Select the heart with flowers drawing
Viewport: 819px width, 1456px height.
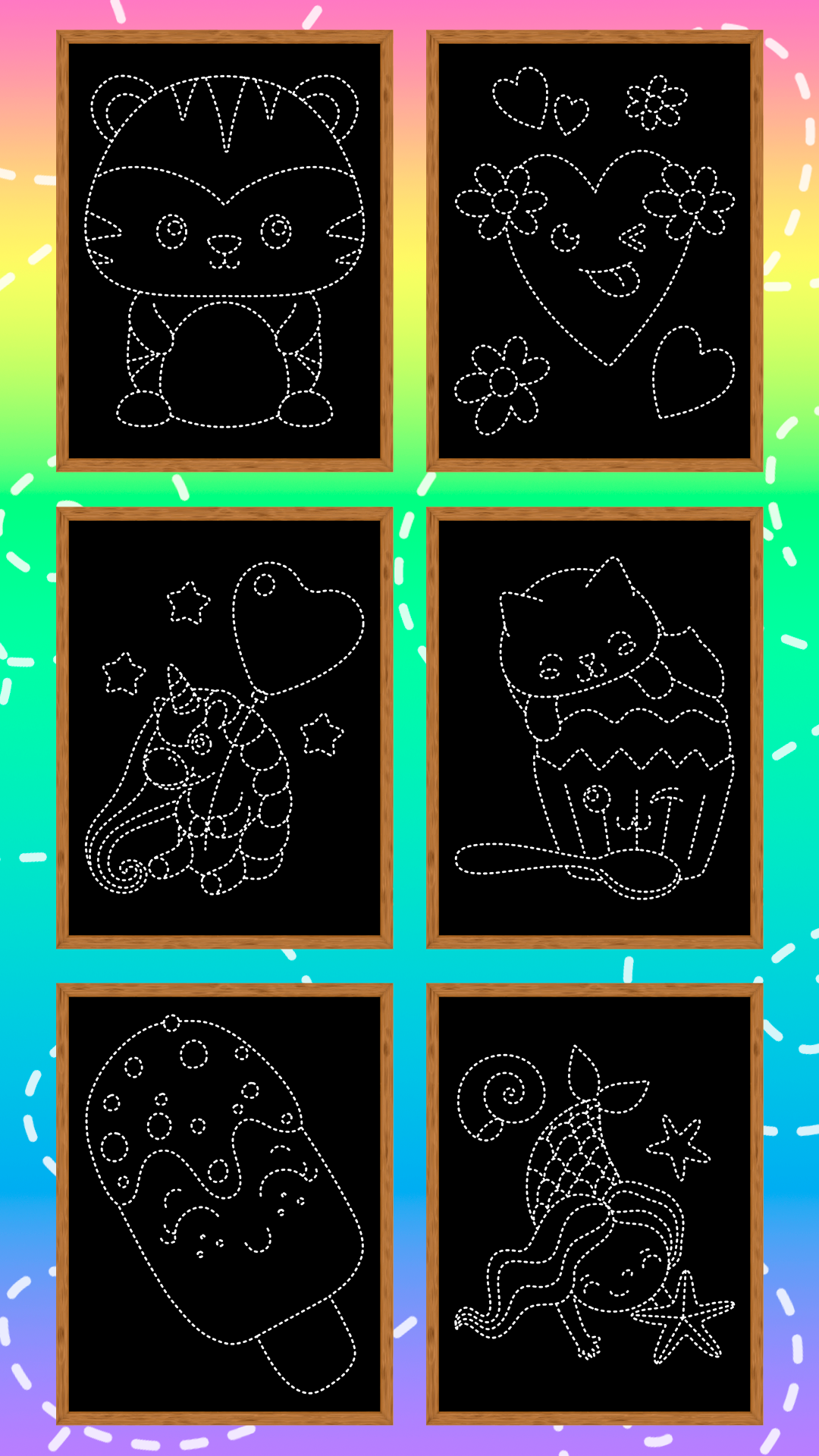coord(595,251)
